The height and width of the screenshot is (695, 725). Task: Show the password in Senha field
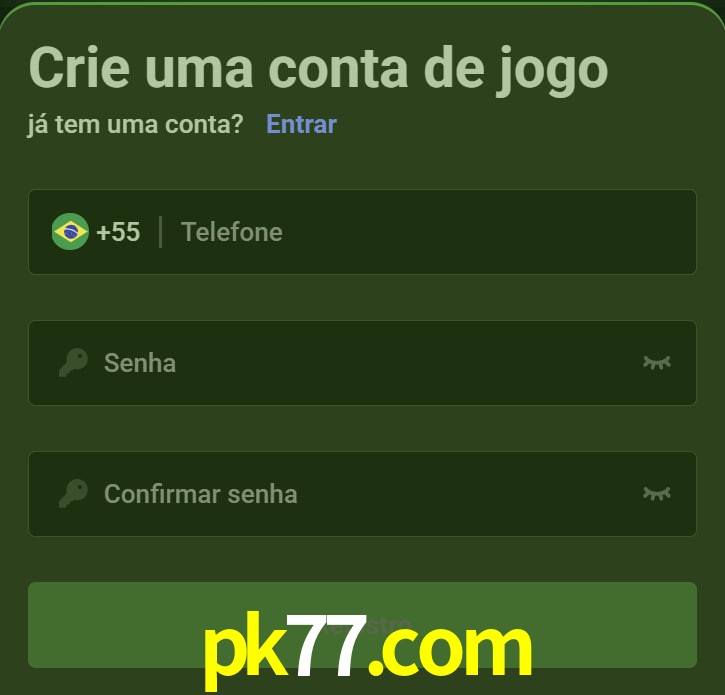656,362
